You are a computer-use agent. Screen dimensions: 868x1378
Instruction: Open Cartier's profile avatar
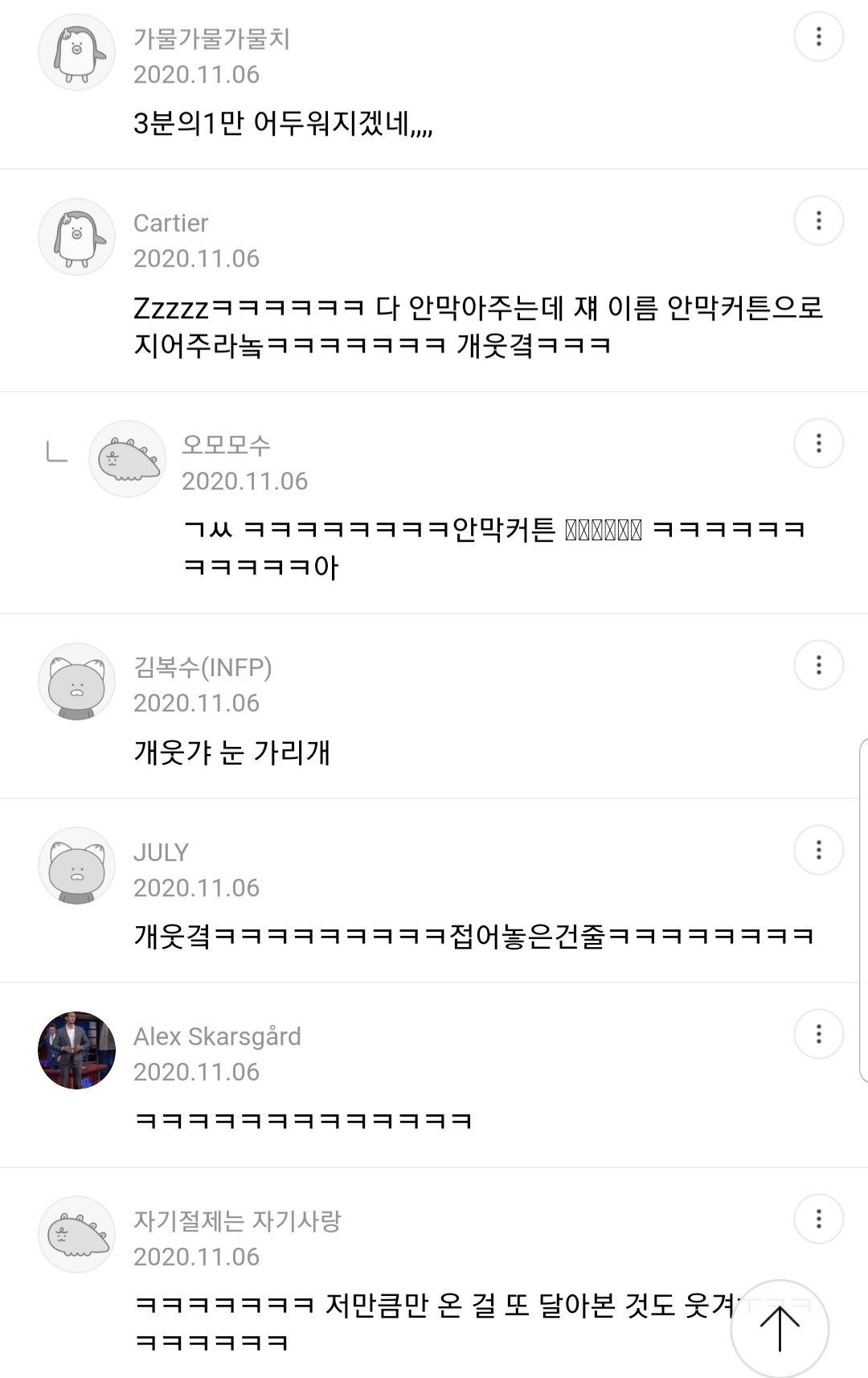77,236
